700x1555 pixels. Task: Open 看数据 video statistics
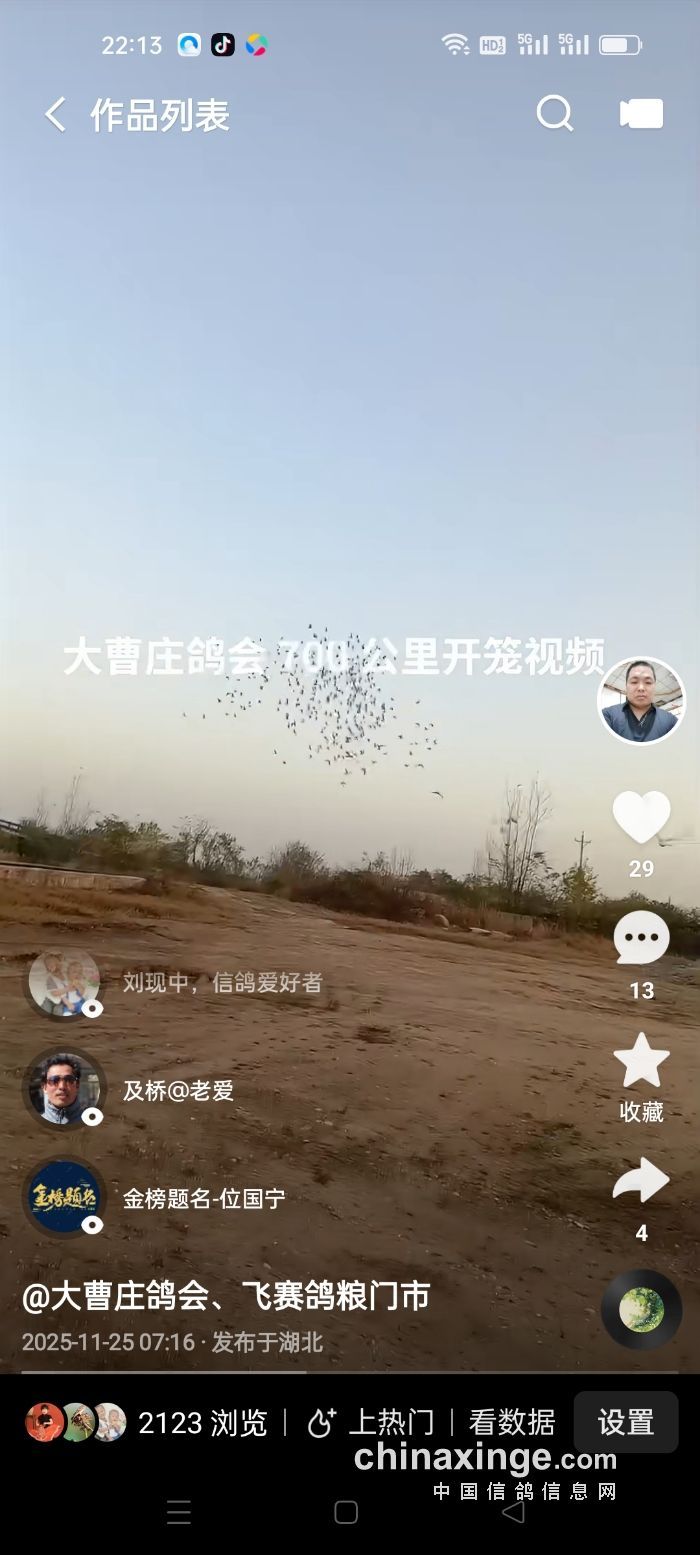512,1422
